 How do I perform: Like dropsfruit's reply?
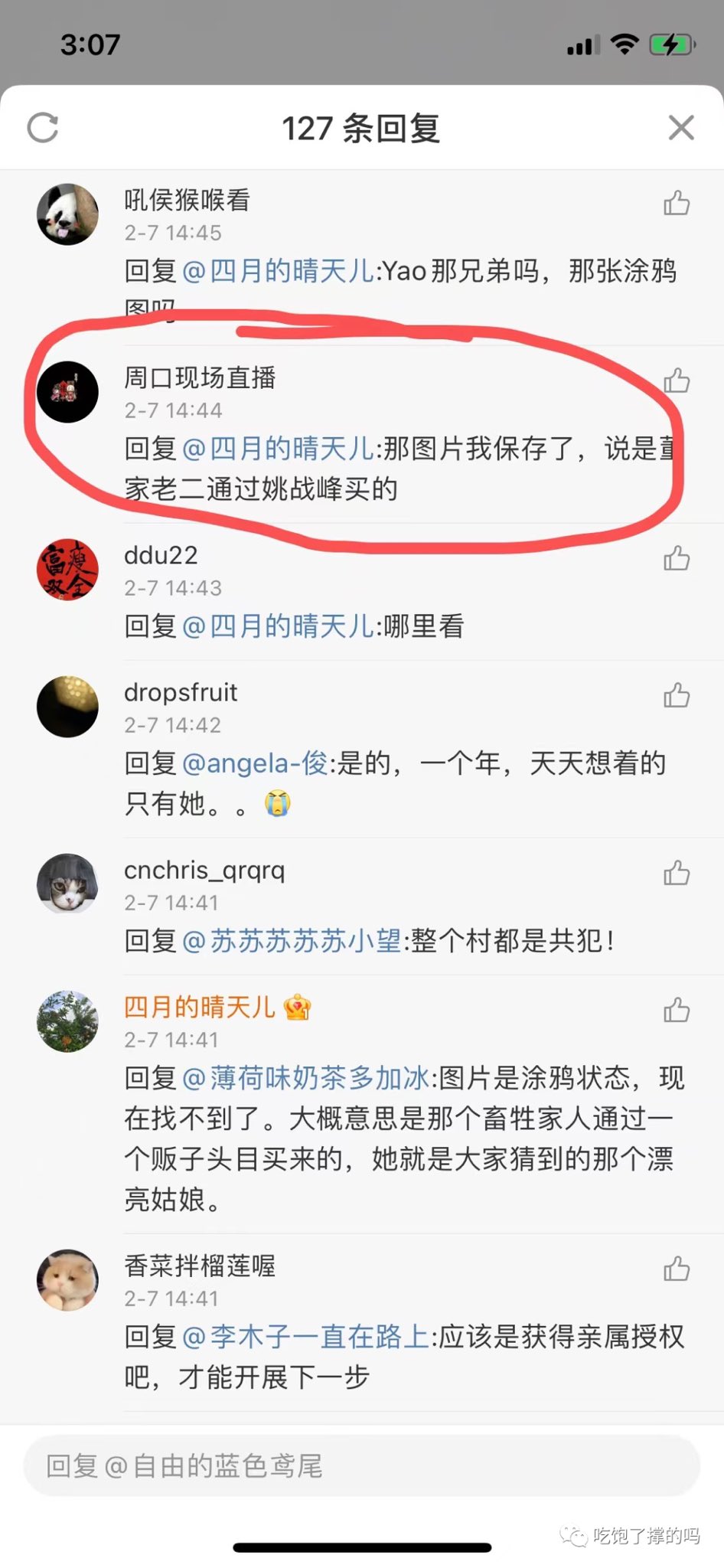click(x=677, y=695)
